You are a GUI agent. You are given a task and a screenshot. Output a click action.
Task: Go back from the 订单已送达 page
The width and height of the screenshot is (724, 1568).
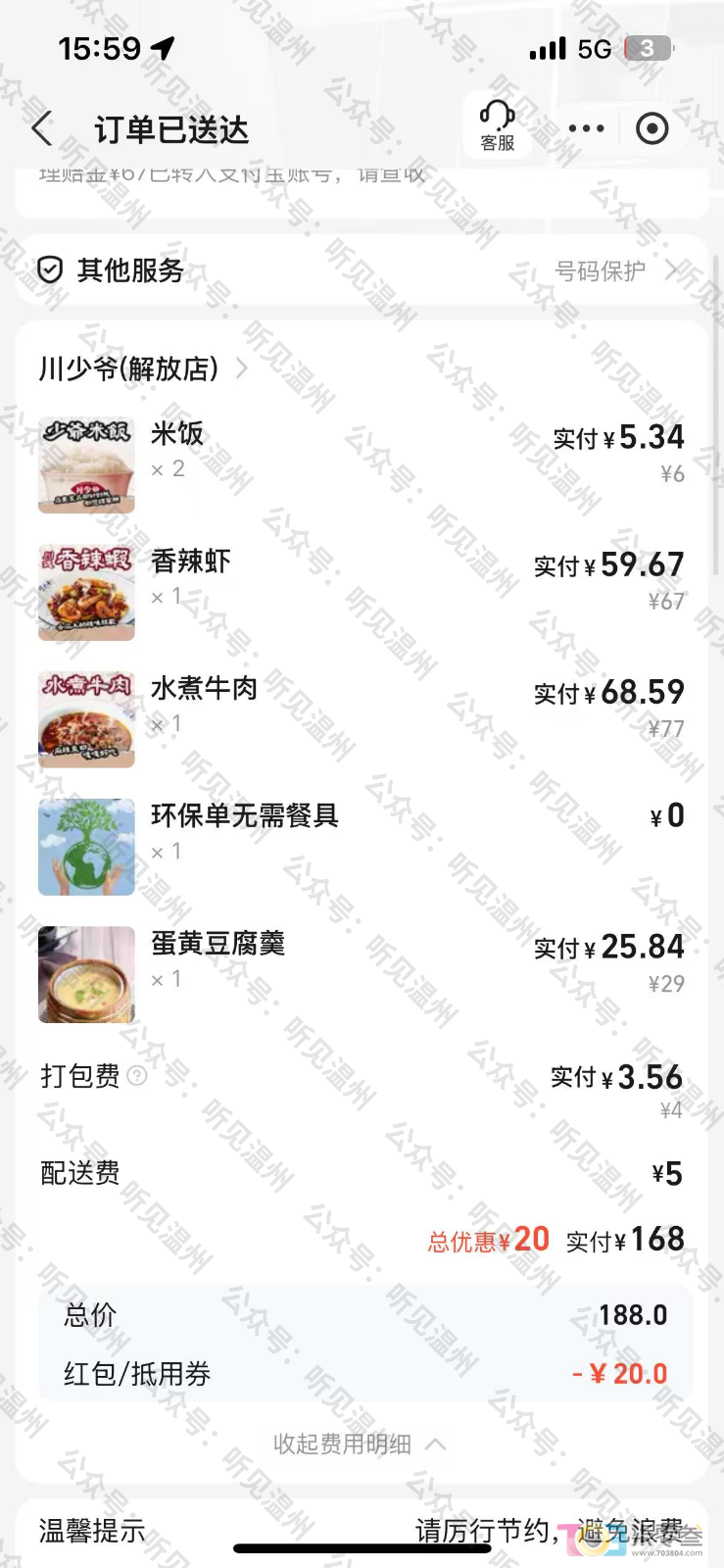point(42,128)
